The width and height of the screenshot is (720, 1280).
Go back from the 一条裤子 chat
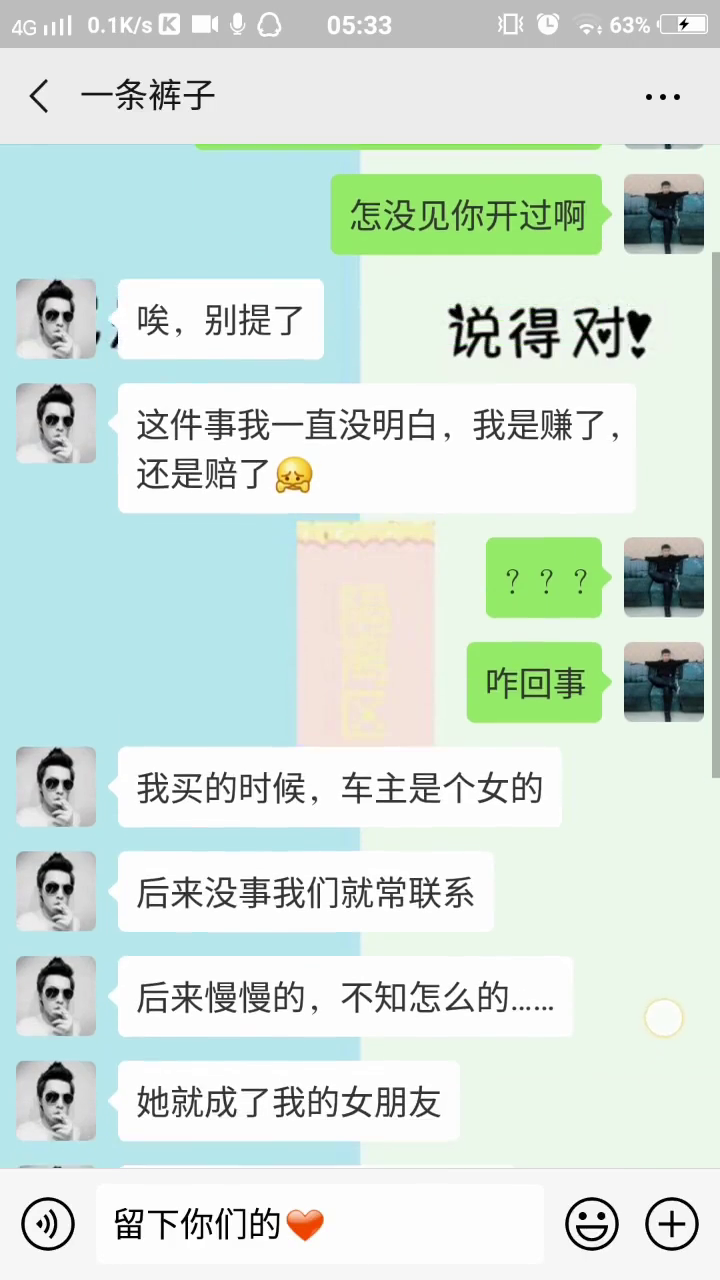tap(40, 97)
